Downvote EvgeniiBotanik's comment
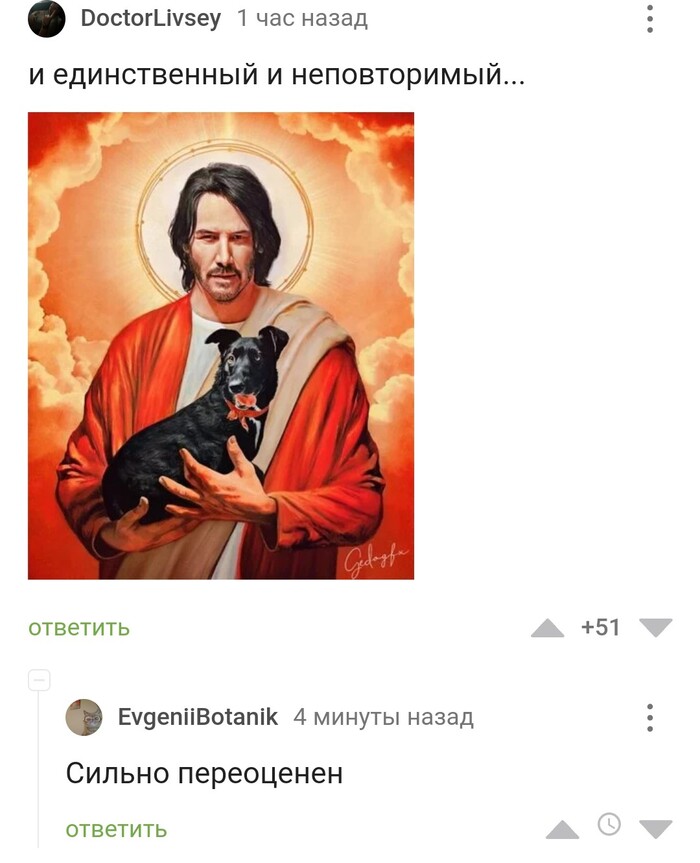 click(655, 829)
